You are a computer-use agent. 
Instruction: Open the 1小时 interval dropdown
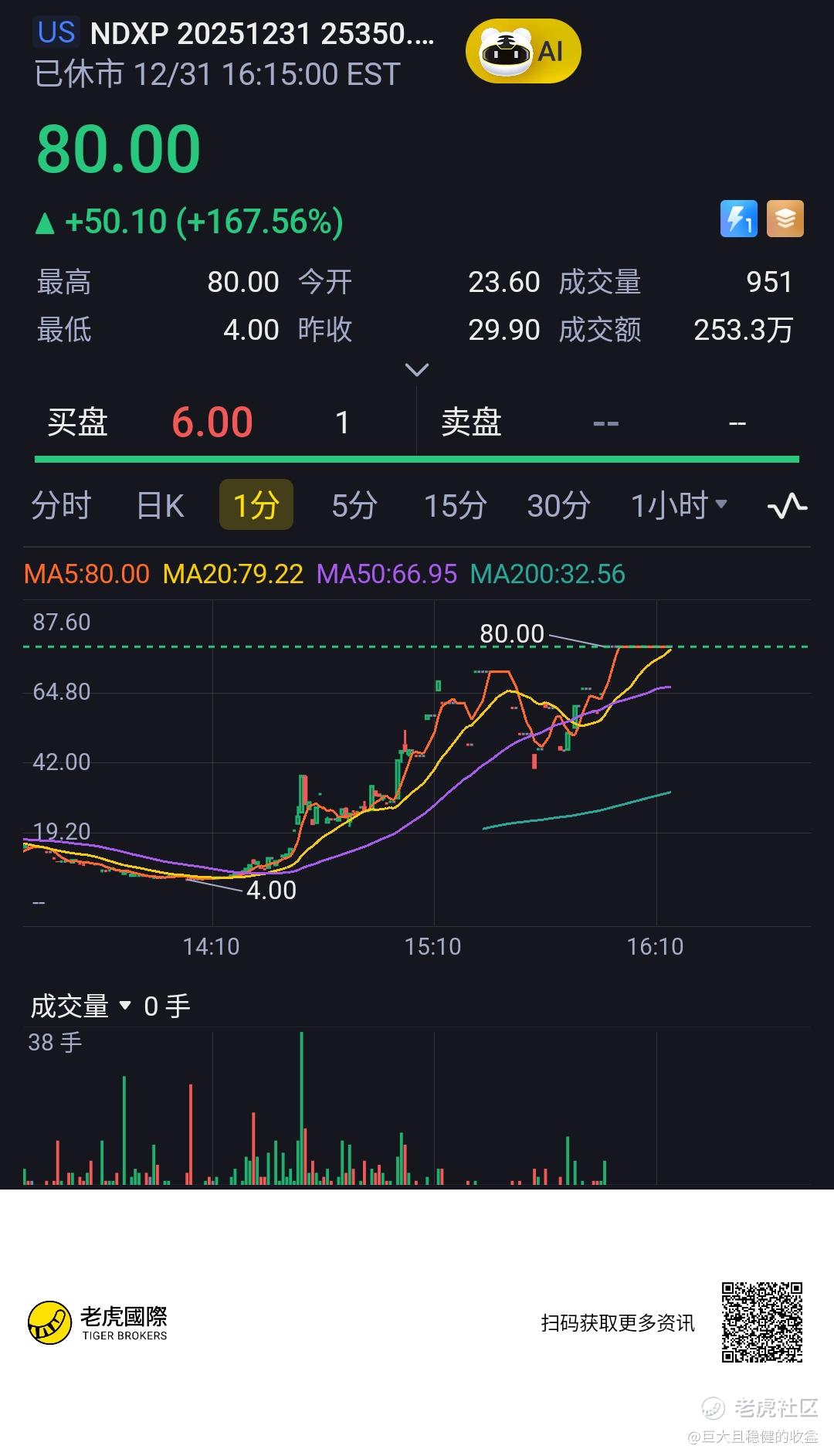tap(679, 505)
